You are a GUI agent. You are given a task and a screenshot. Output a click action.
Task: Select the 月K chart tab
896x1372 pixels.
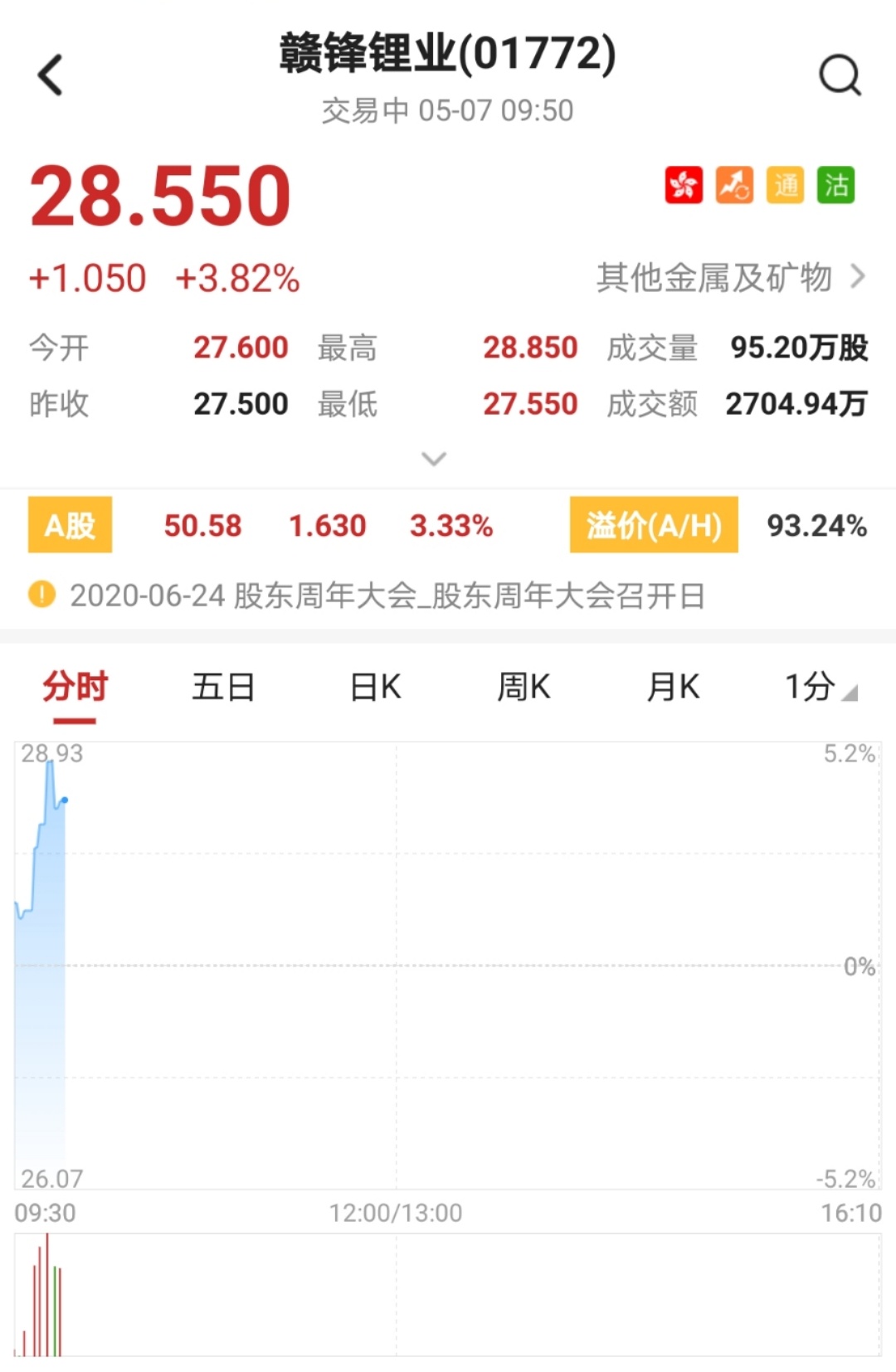[x=673, y=688]
